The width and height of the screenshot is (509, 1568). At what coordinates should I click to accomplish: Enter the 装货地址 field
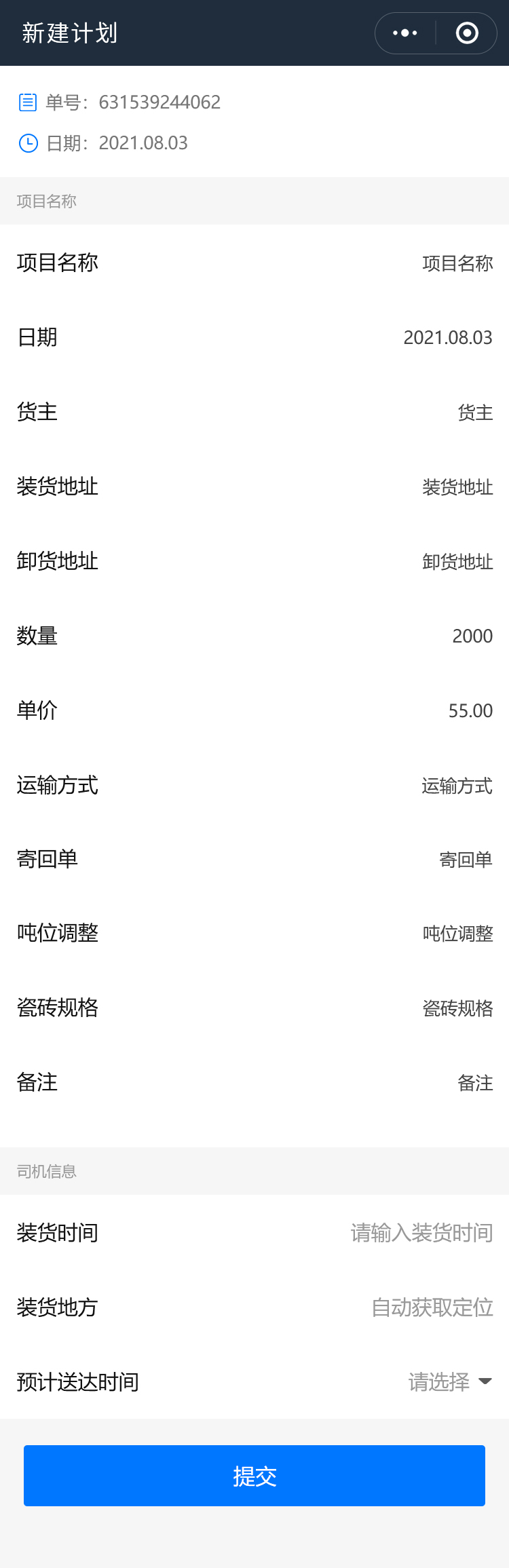[x=457, y=487]
